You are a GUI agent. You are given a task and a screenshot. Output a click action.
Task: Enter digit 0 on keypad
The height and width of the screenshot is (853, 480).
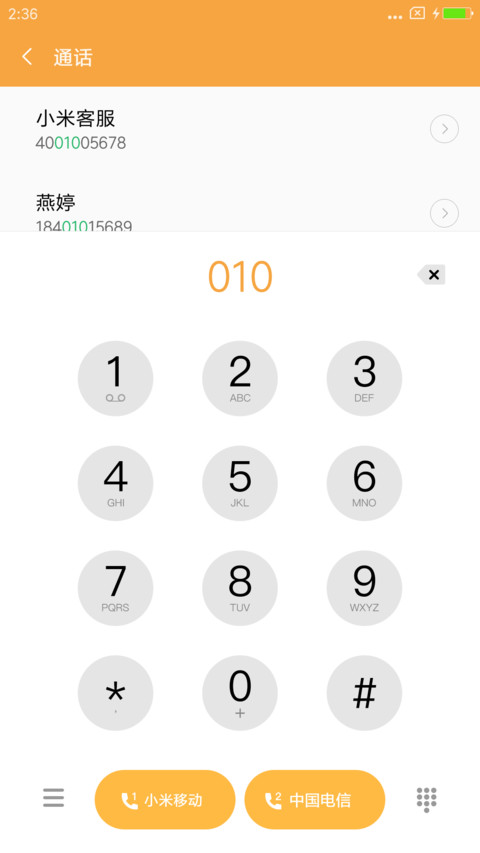click(x=240, y=693)
